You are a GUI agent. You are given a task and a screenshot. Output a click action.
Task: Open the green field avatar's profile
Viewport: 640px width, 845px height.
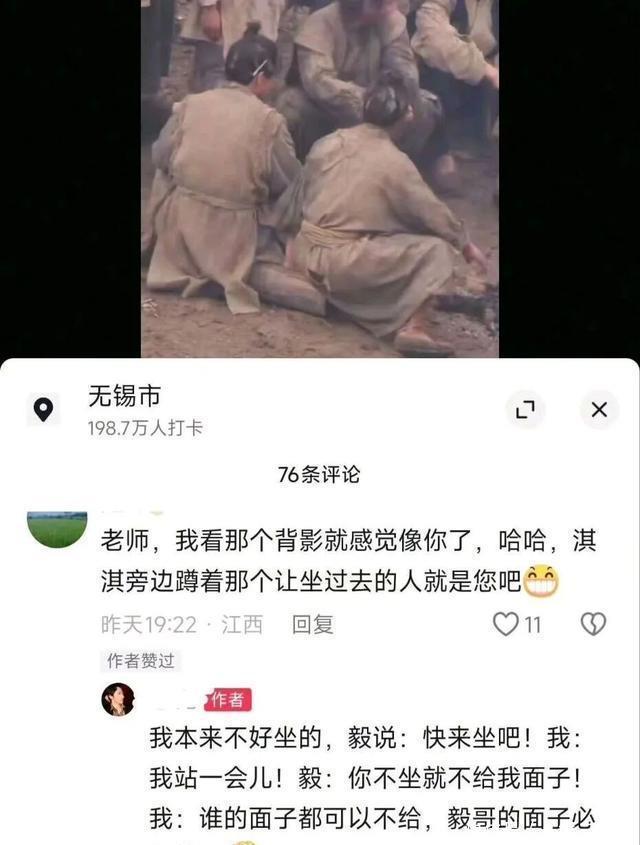pos(56,529)
